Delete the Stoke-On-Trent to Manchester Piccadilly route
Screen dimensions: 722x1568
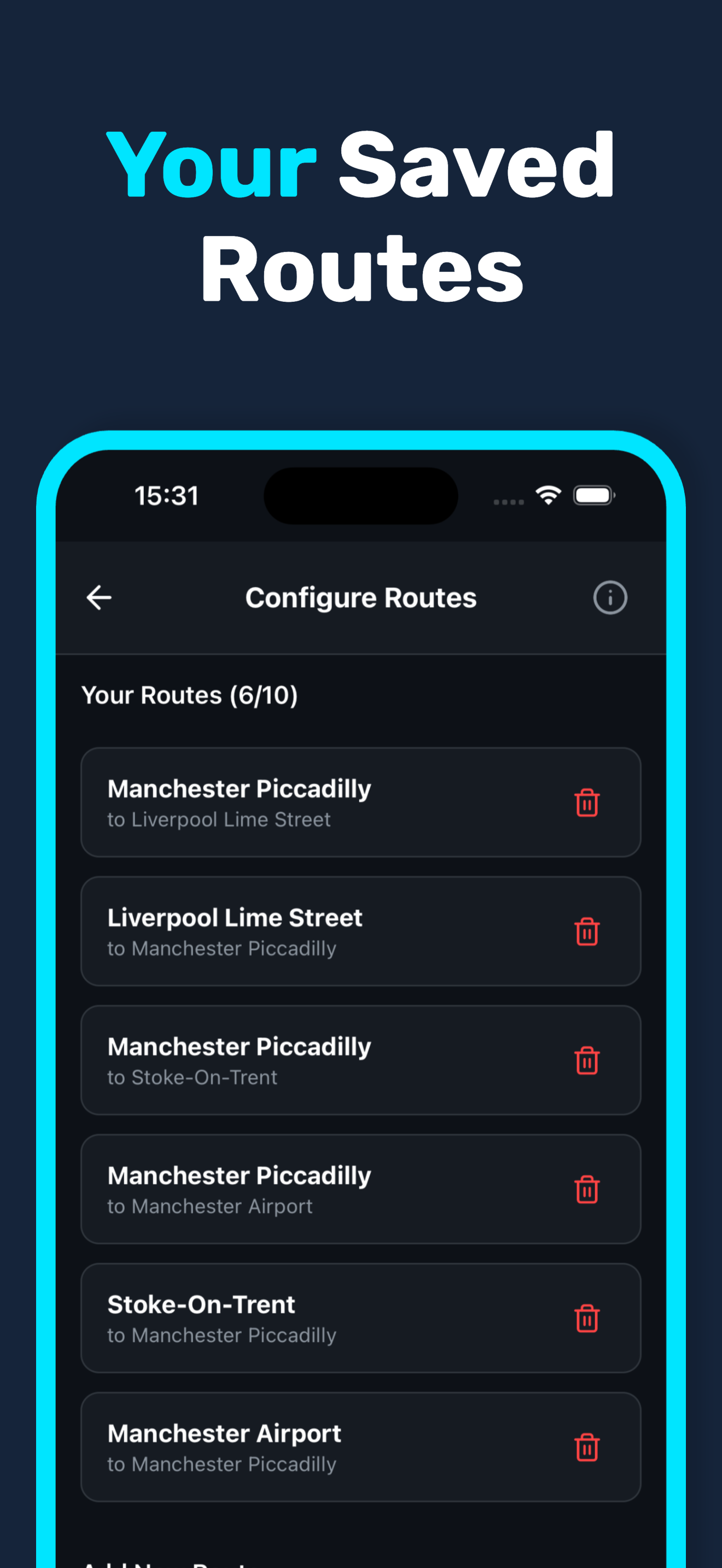click(586, 1319)
